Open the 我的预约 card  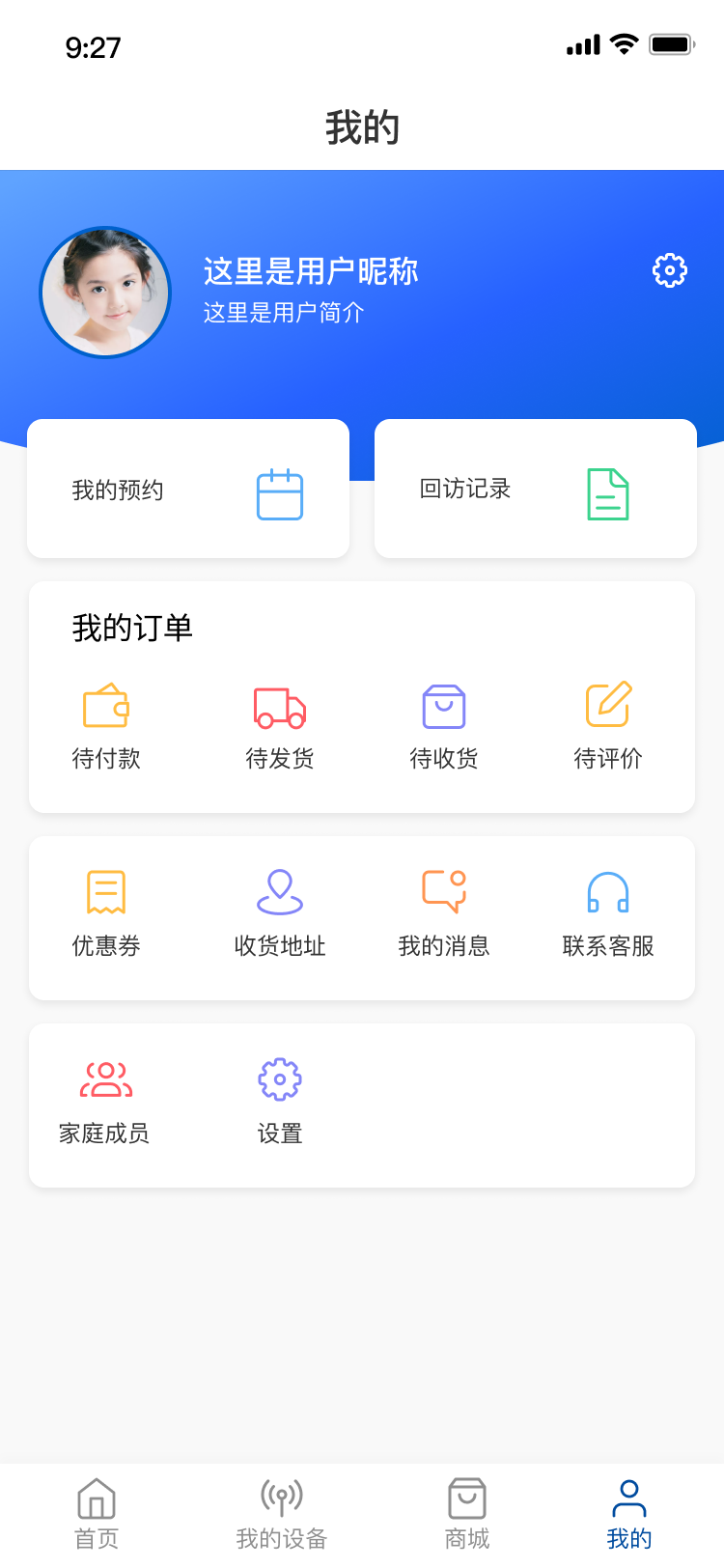pyautogui.click(x=188, y=490)
